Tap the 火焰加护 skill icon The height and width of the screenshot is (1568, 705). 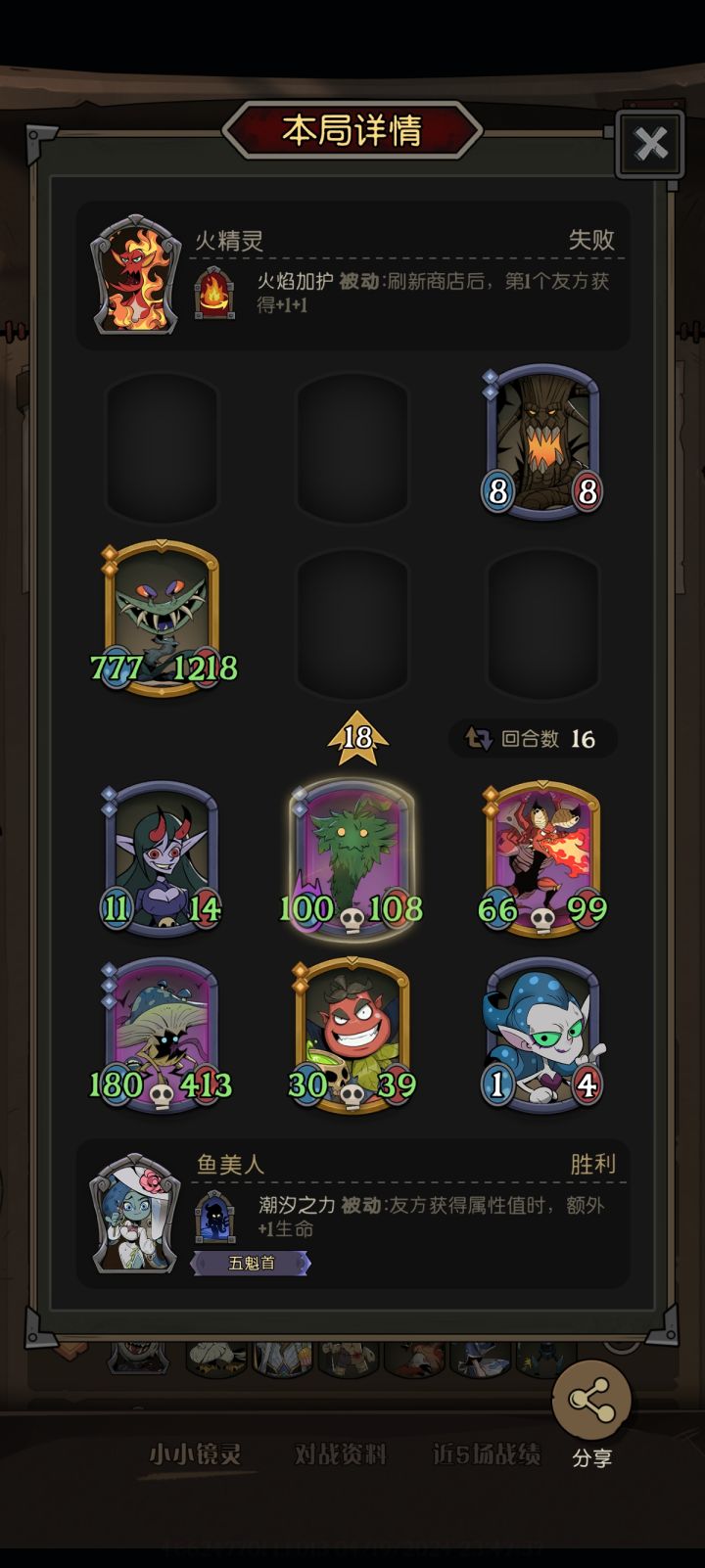(214, 293)
